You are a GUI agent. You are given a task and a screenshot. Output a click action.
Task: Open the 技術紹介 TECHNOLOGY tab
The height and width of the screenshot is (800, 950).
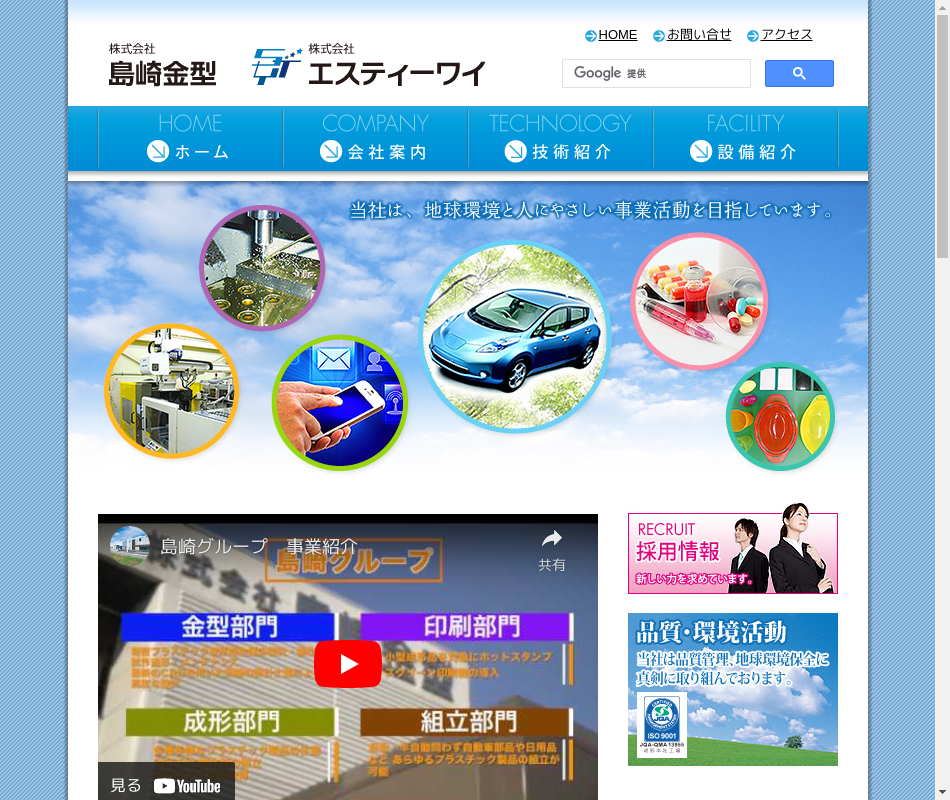pyautogui.click(x=560, y=138)
